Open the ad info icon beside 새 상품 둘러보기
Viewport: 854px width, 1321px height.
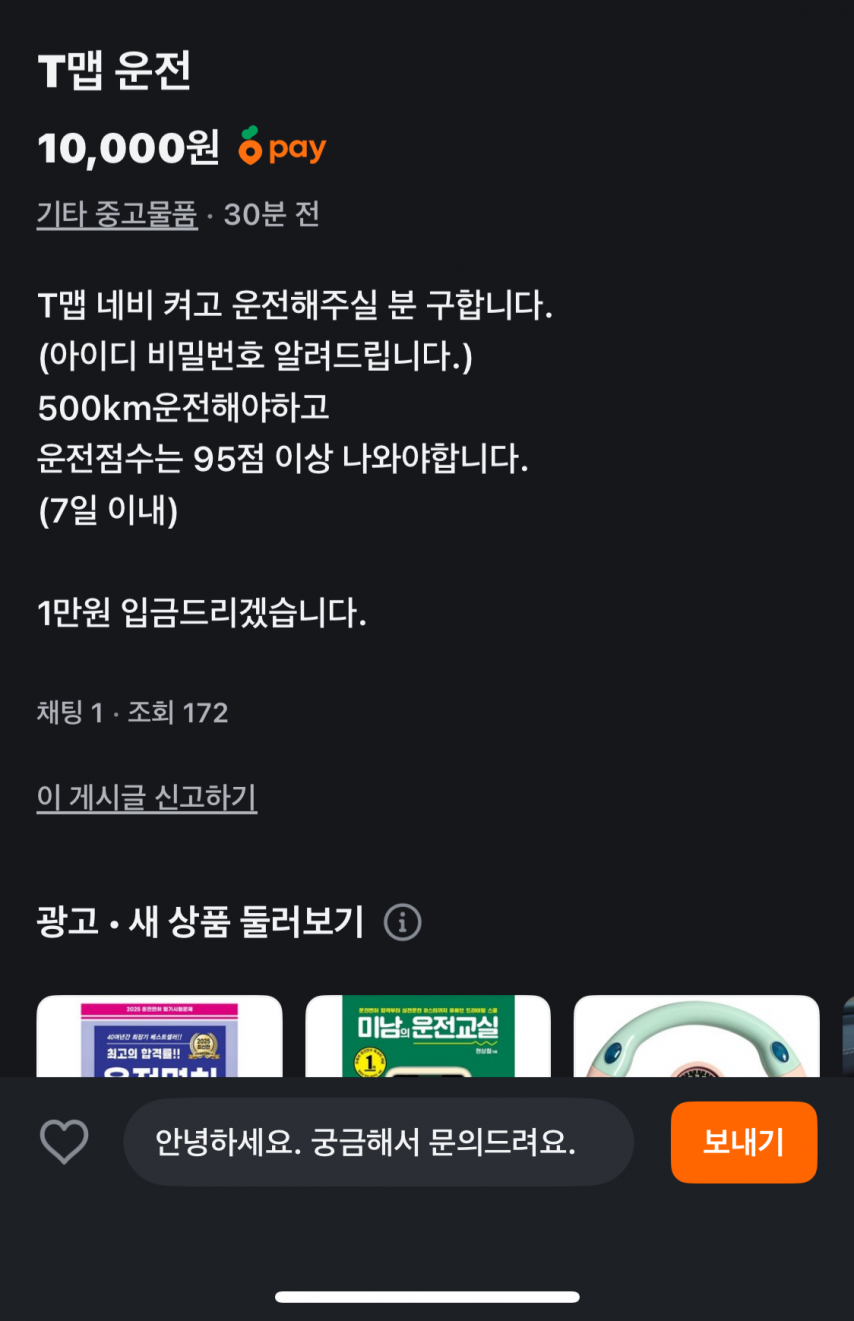point(403,921)
